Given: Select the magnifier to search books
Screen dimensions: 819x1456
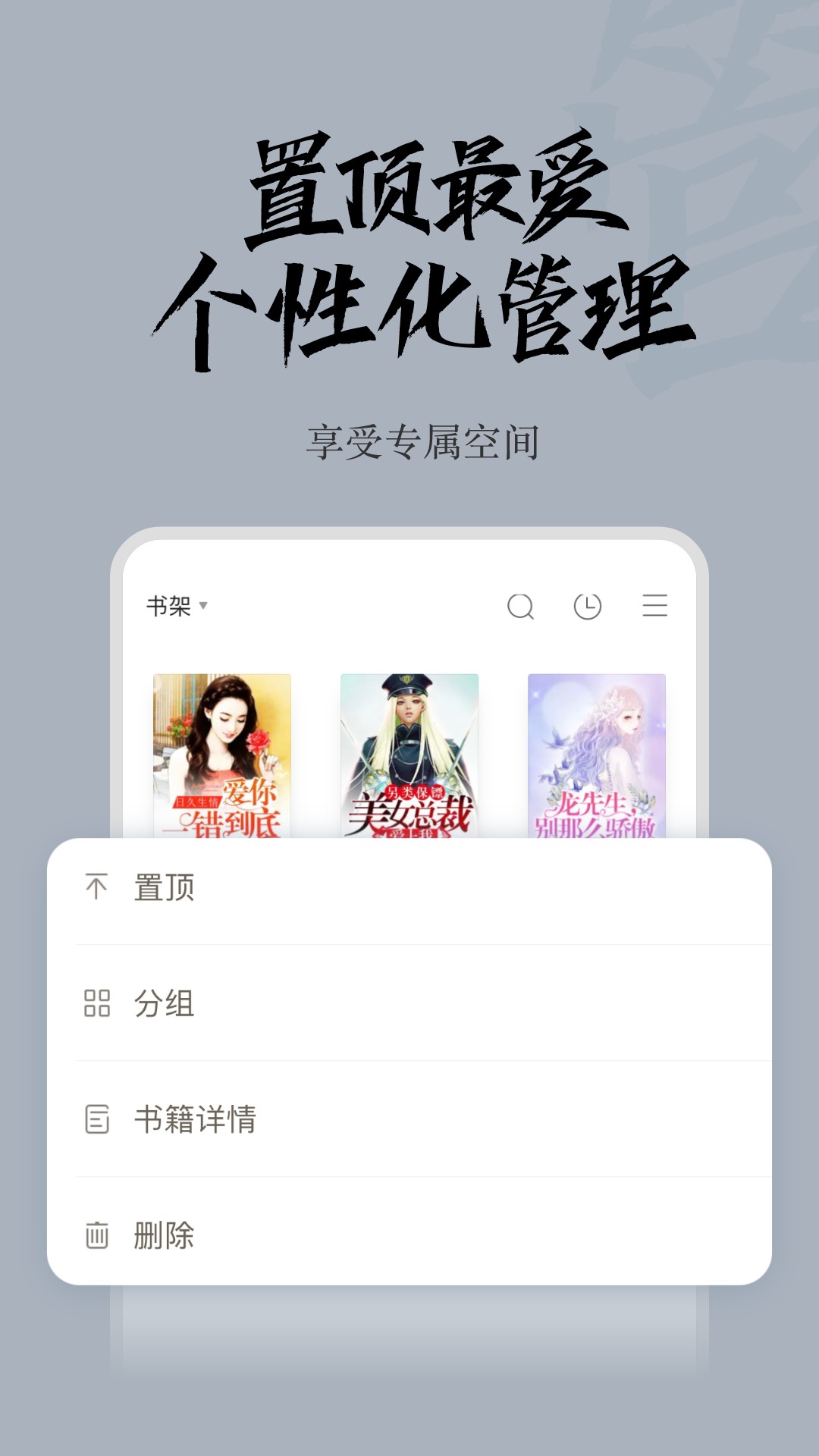Looking at the screenshot, I should pyautogui.click(x=520, y=606).
